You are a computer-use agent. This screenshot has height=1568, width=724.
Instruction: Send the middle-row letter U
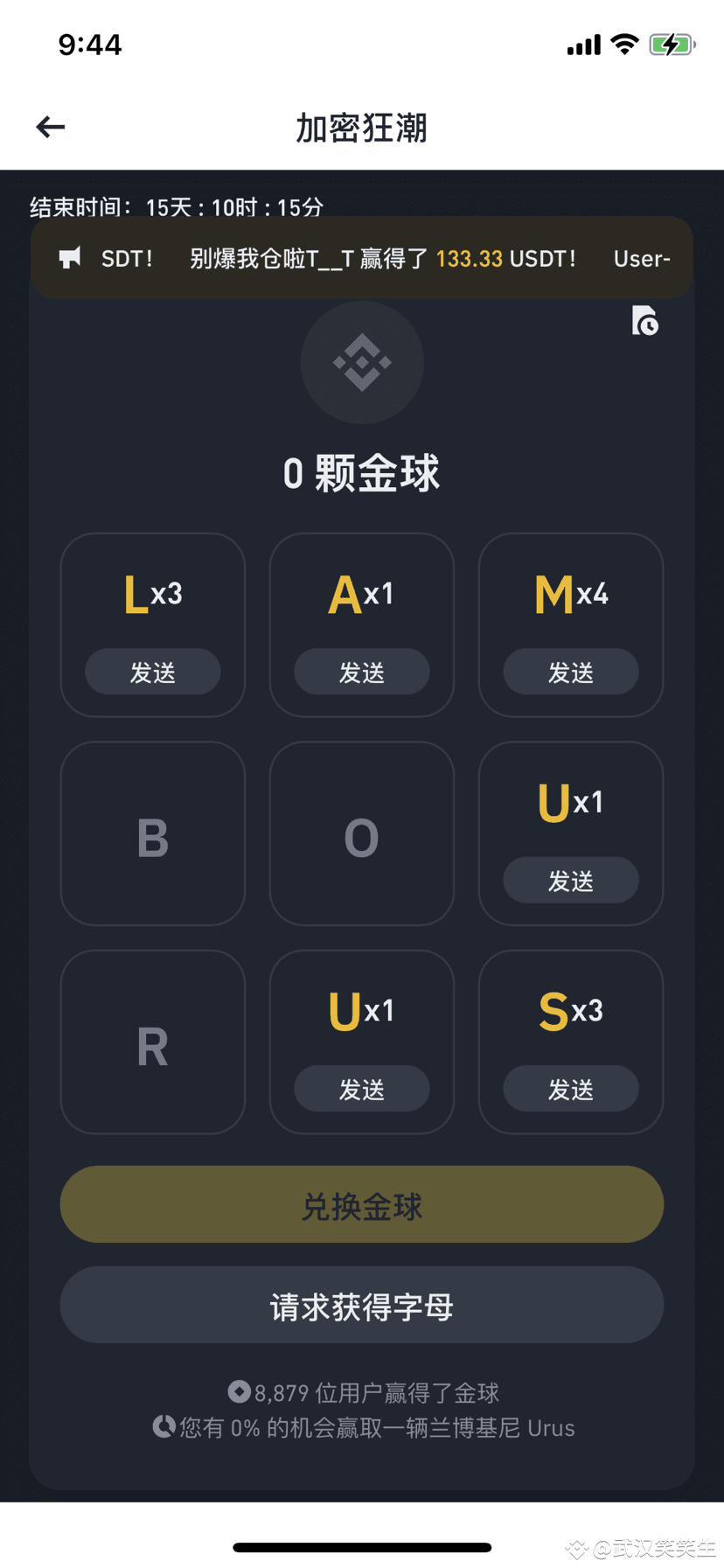570,881
